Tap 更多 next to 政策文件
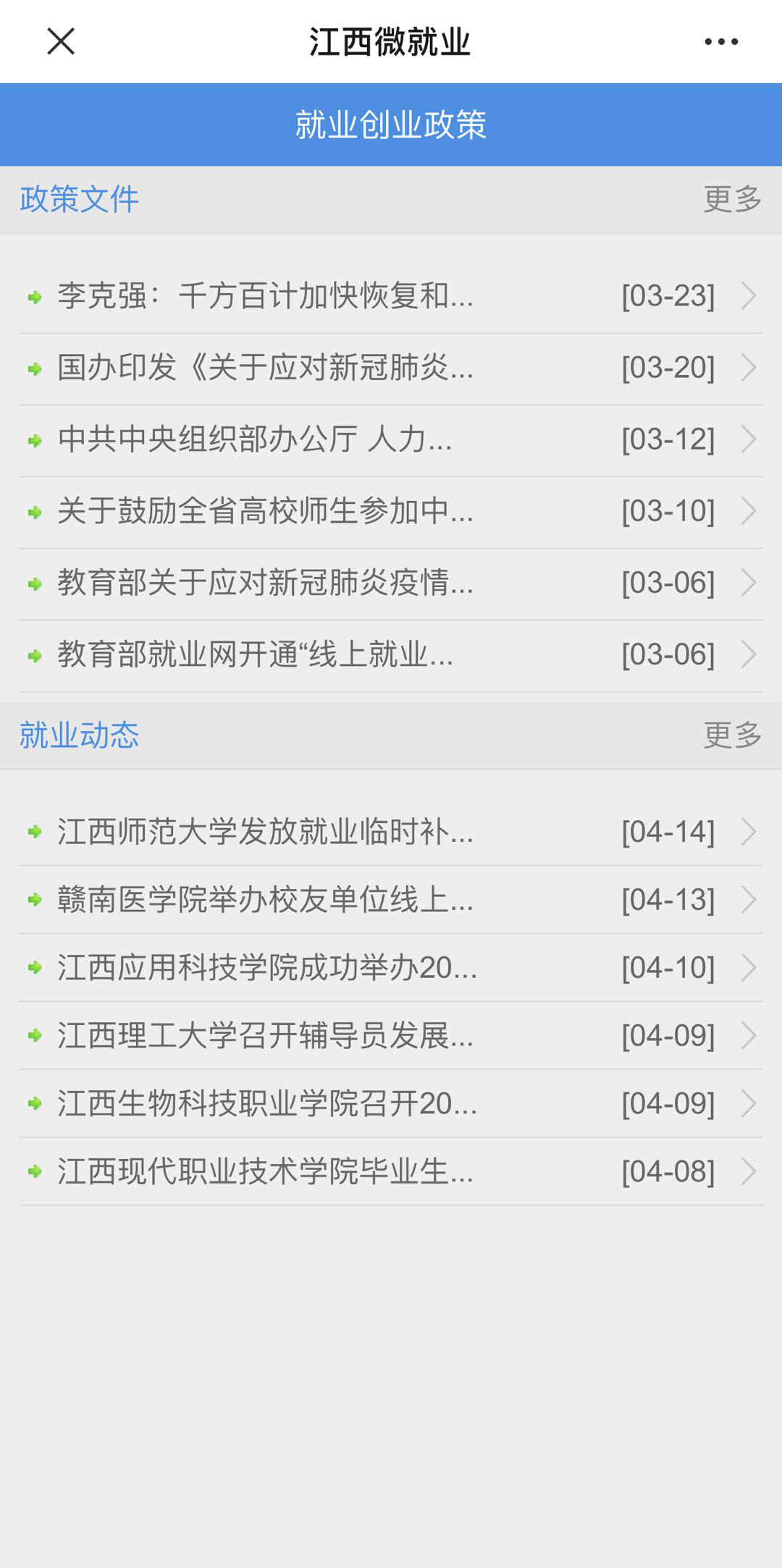 [732, 199]
